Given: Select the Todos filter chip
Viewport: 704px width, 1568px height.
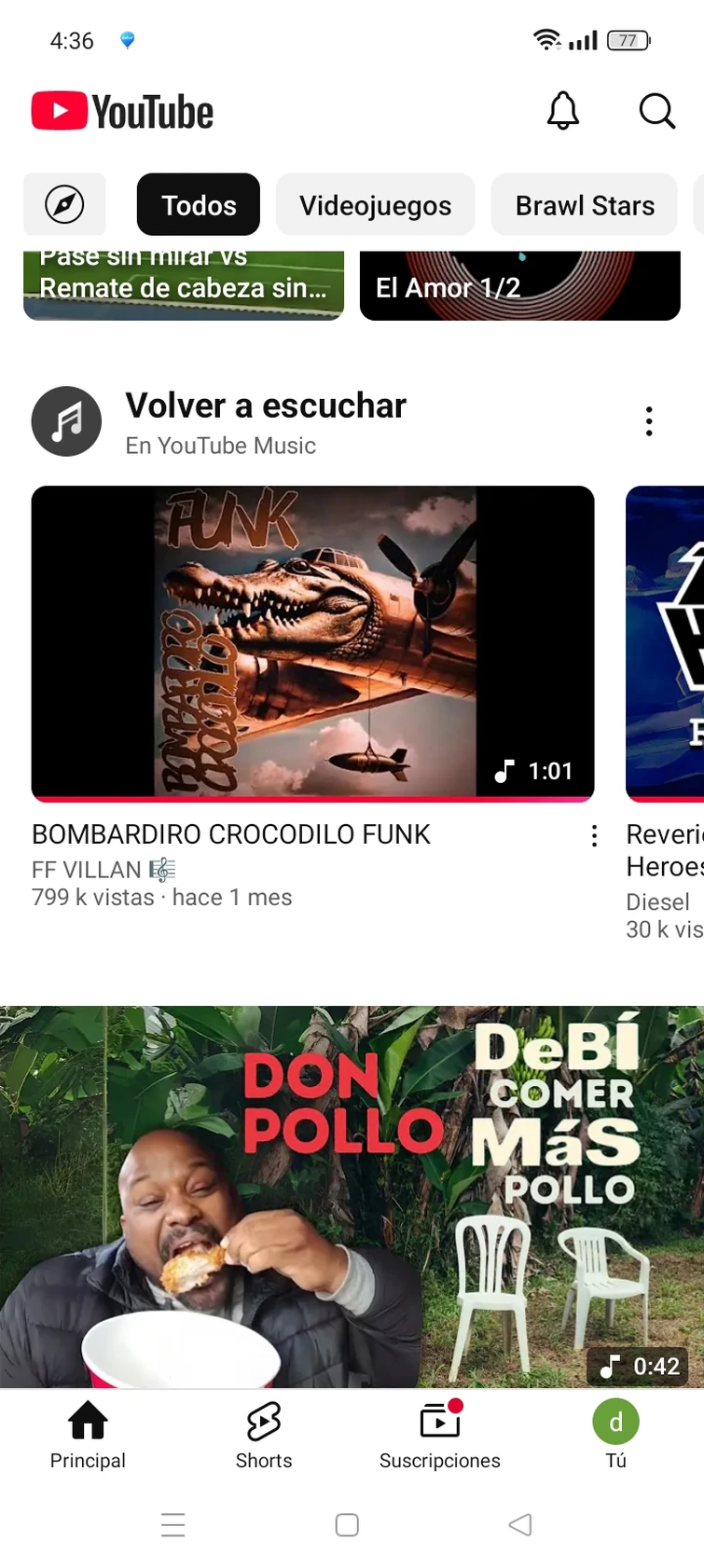Looking at the screenshot, I should tap(199, 205).
